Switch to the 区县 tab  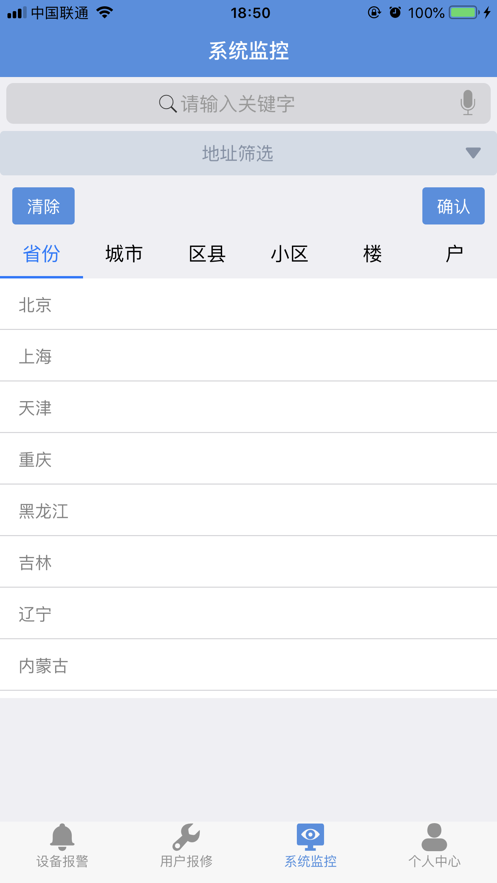coord(207,255)
